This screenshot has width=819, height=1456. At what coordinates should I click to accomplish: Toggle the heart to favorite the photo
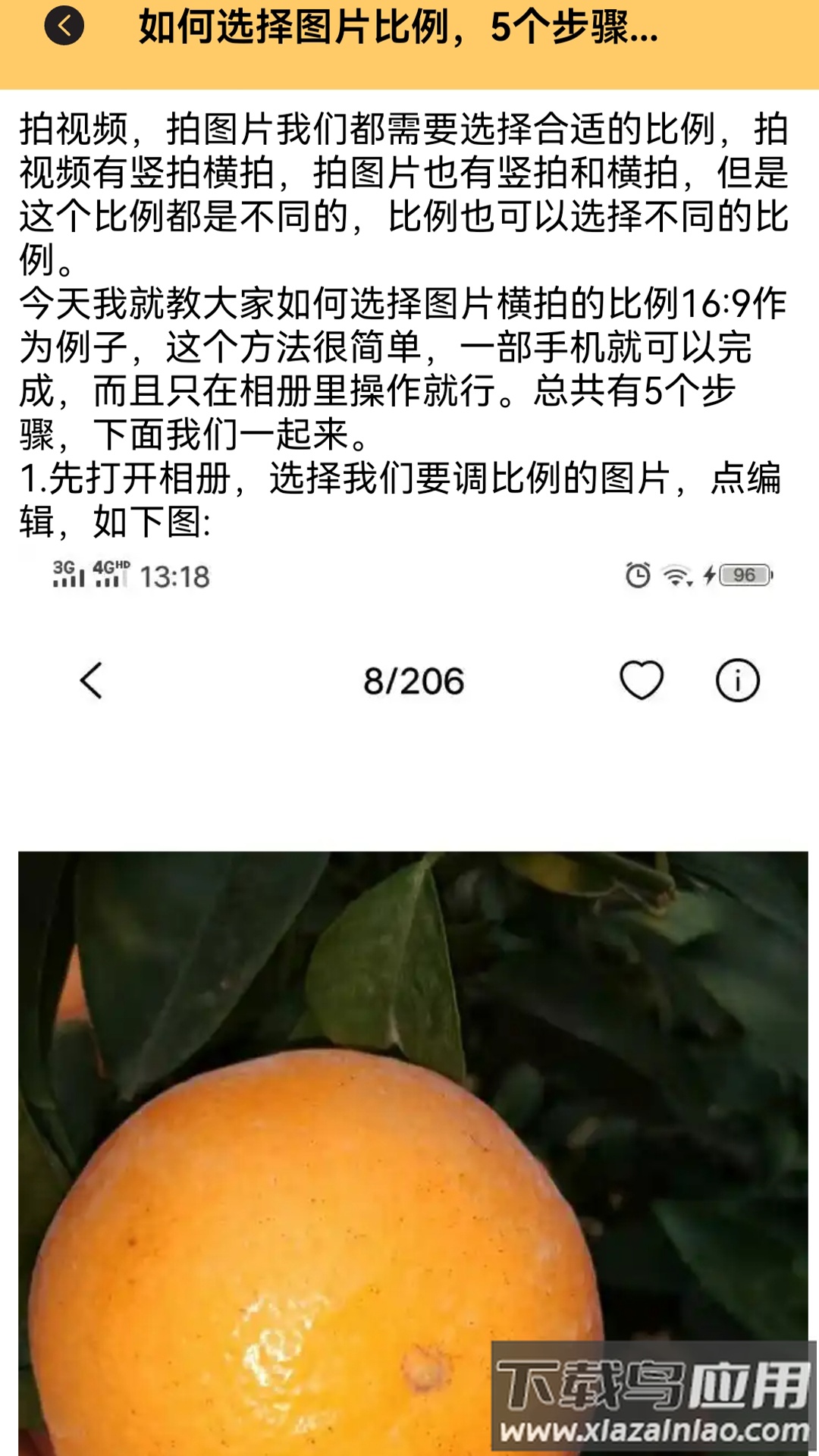click(643, 681)
